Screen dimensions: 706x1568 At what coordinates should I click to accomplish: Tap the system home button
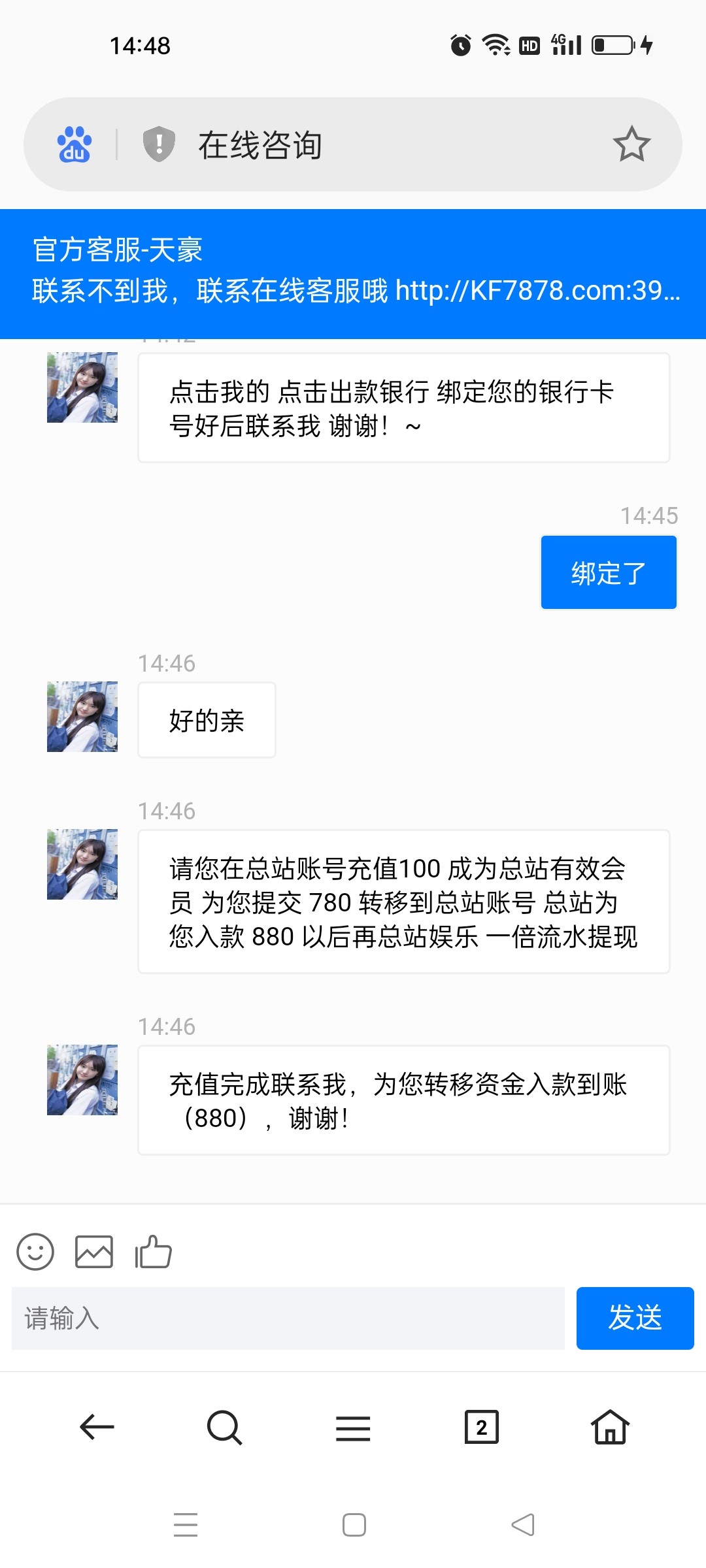(354, 1525)
